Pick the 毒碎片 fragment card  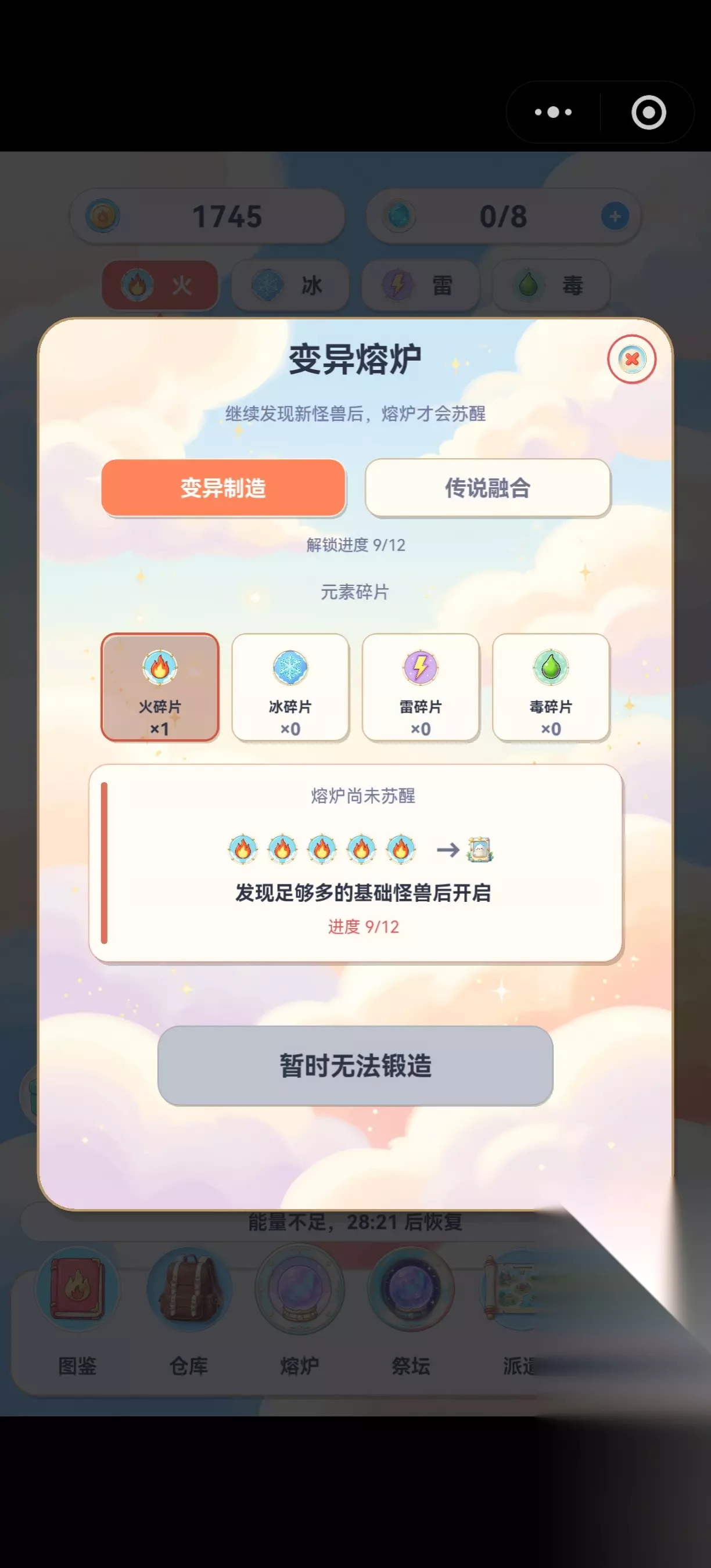click(551, 687)
